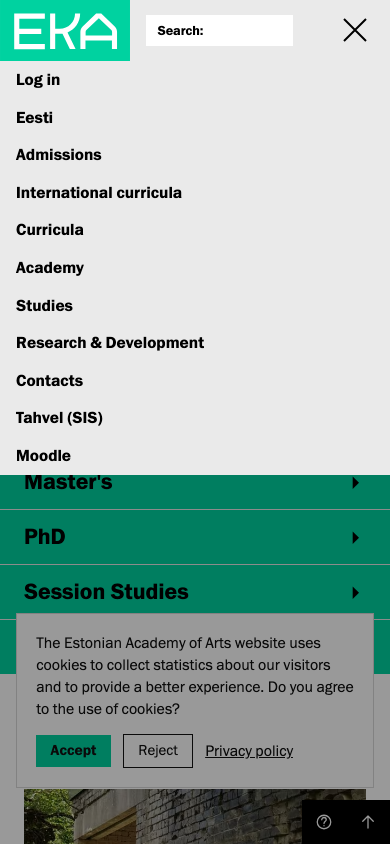Go to the Academy section
This screenshot has width=390, height=844.
(50, 268)
